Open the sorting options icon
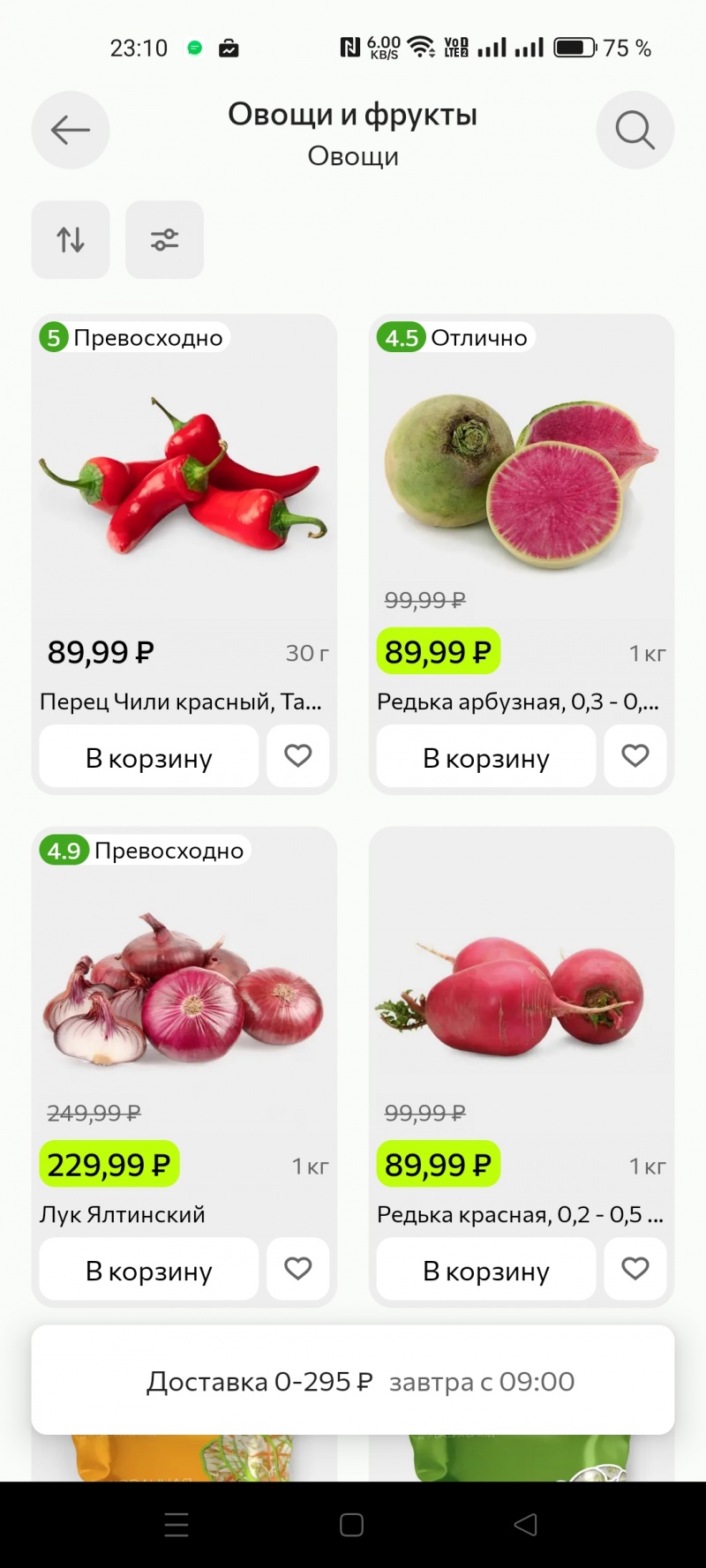706x1568 pixels. pyautogui.click(x=71, y=240)
